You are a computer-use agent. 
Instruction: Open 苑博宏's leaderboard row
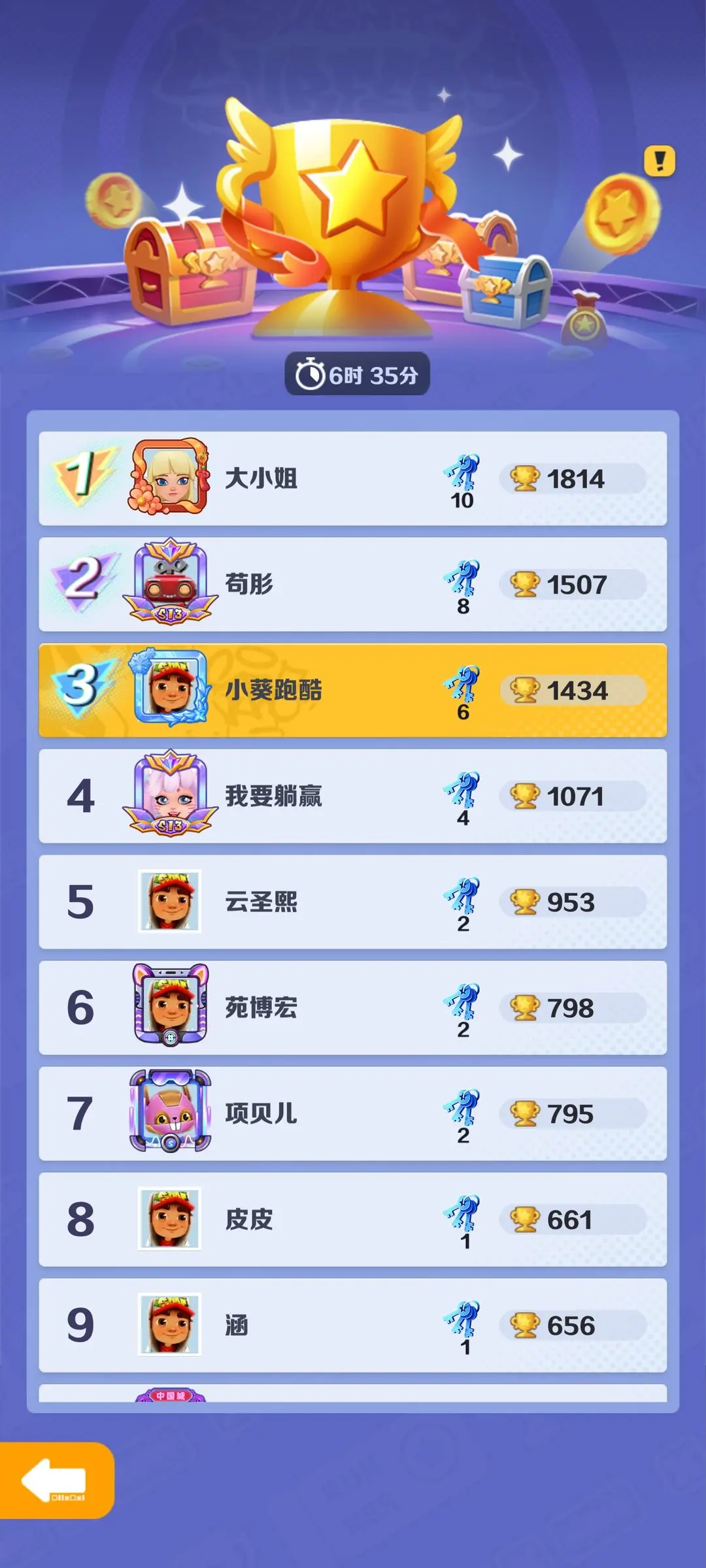coord(353,1008)
